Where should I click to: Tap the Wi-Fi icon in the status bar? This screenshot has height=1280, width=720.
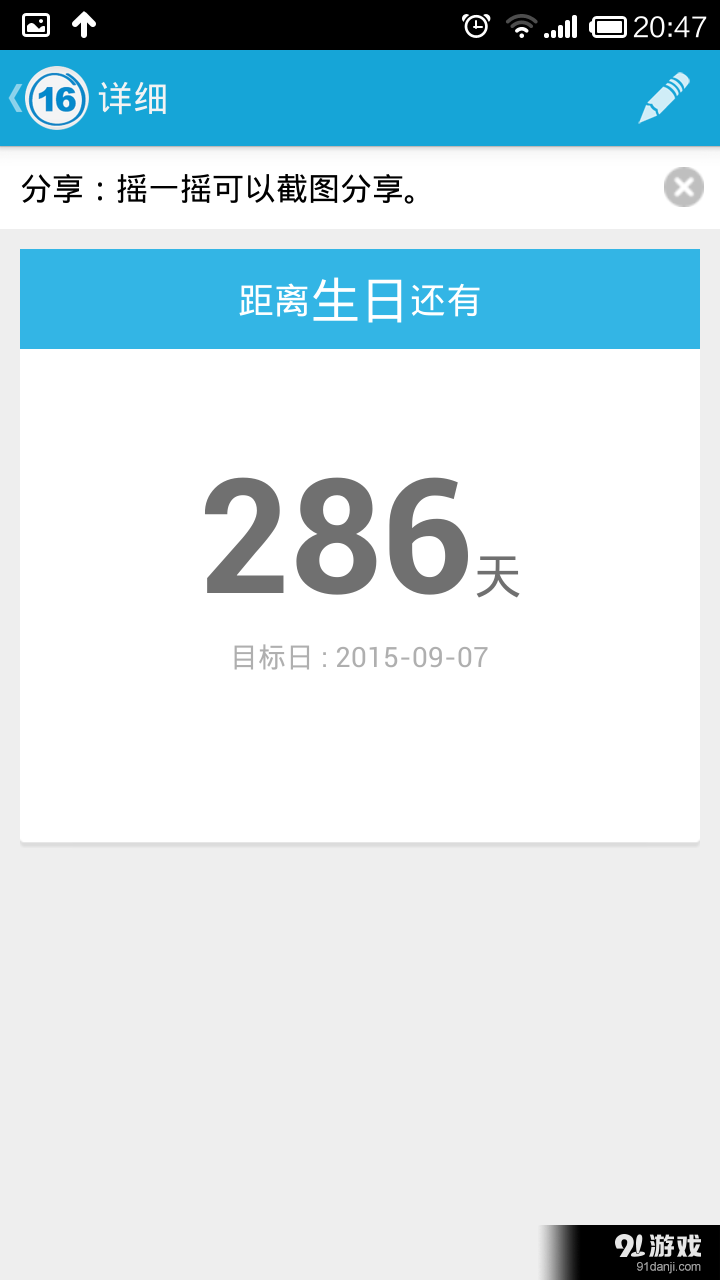coord(522,24)
